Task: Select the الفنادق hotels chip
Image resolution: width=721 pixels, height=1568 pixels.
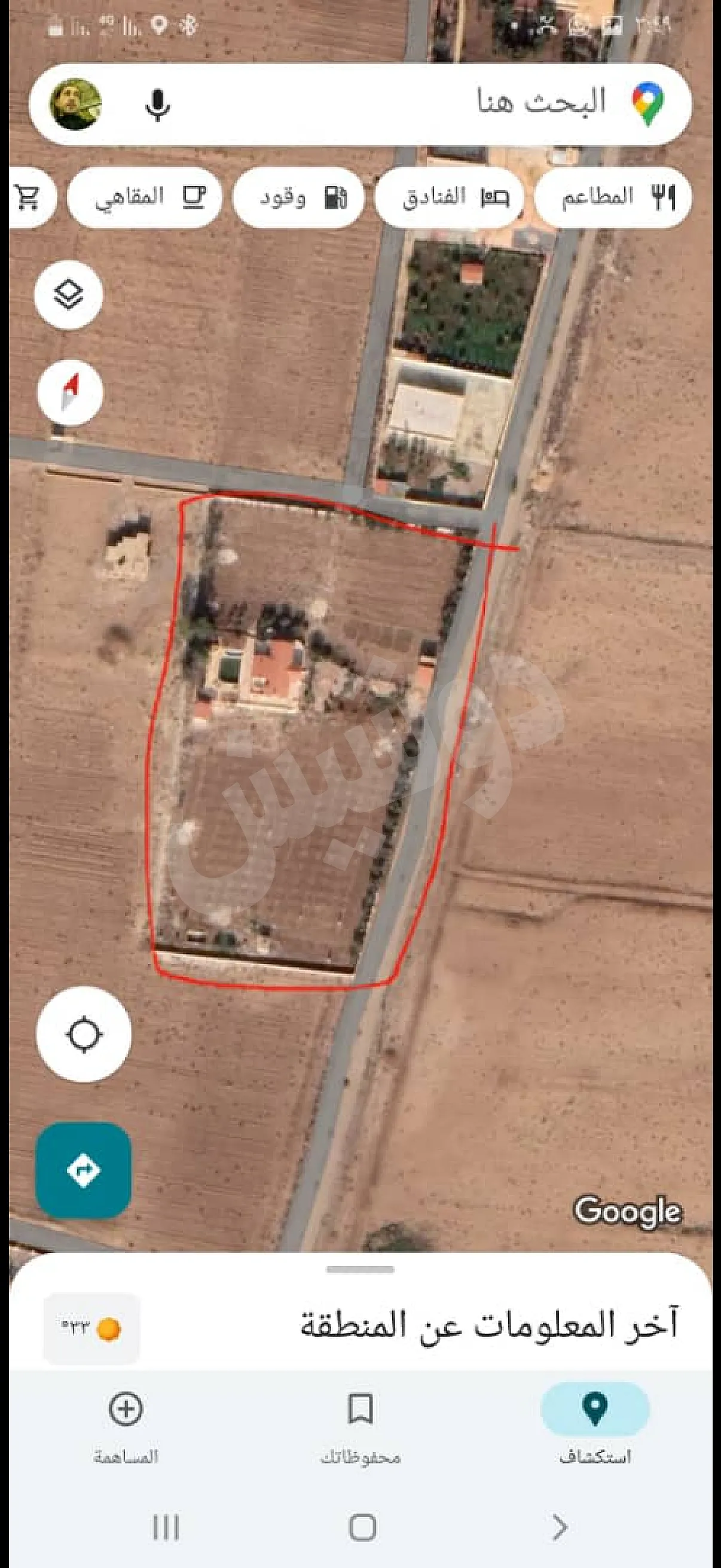Action: (450, 197)
